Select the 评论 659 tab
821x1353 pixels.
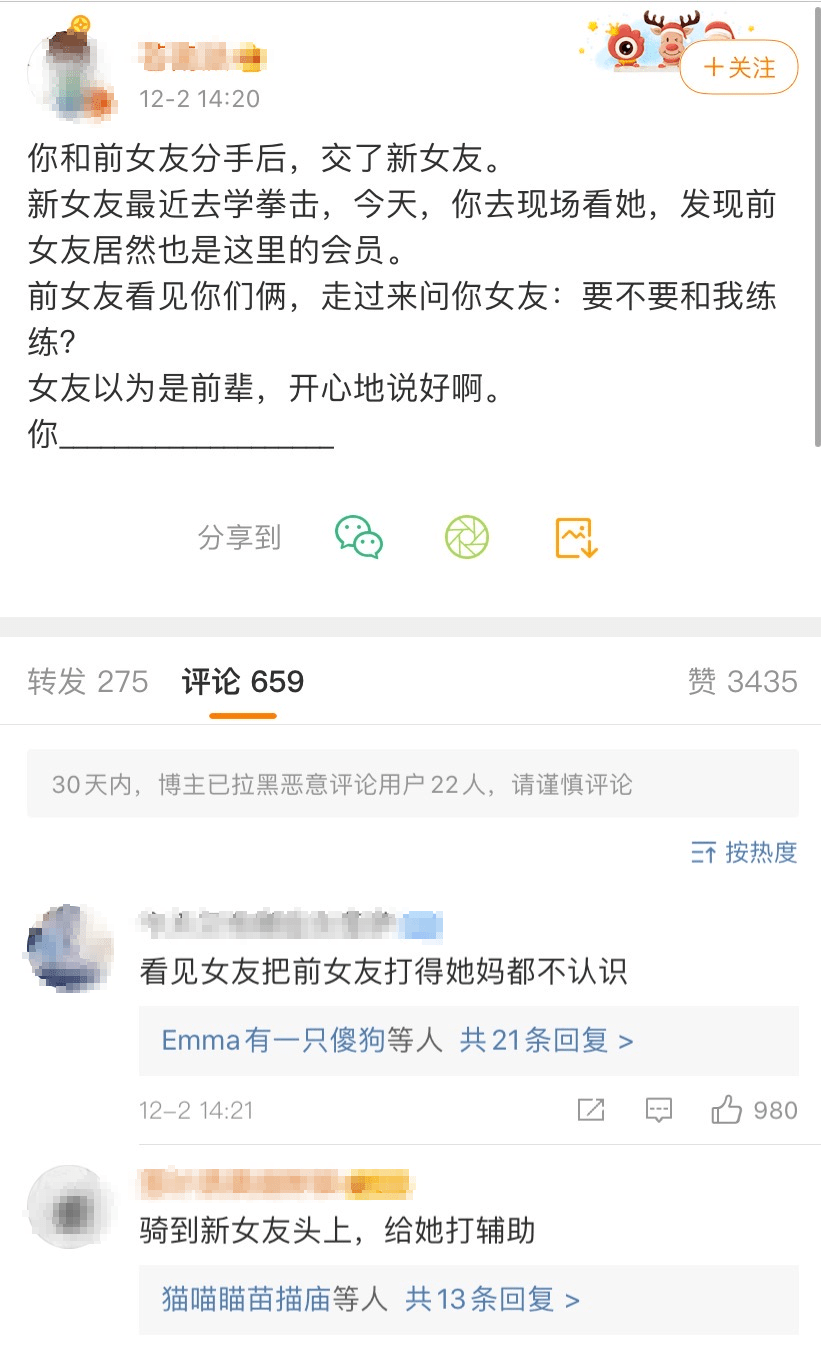242,682
